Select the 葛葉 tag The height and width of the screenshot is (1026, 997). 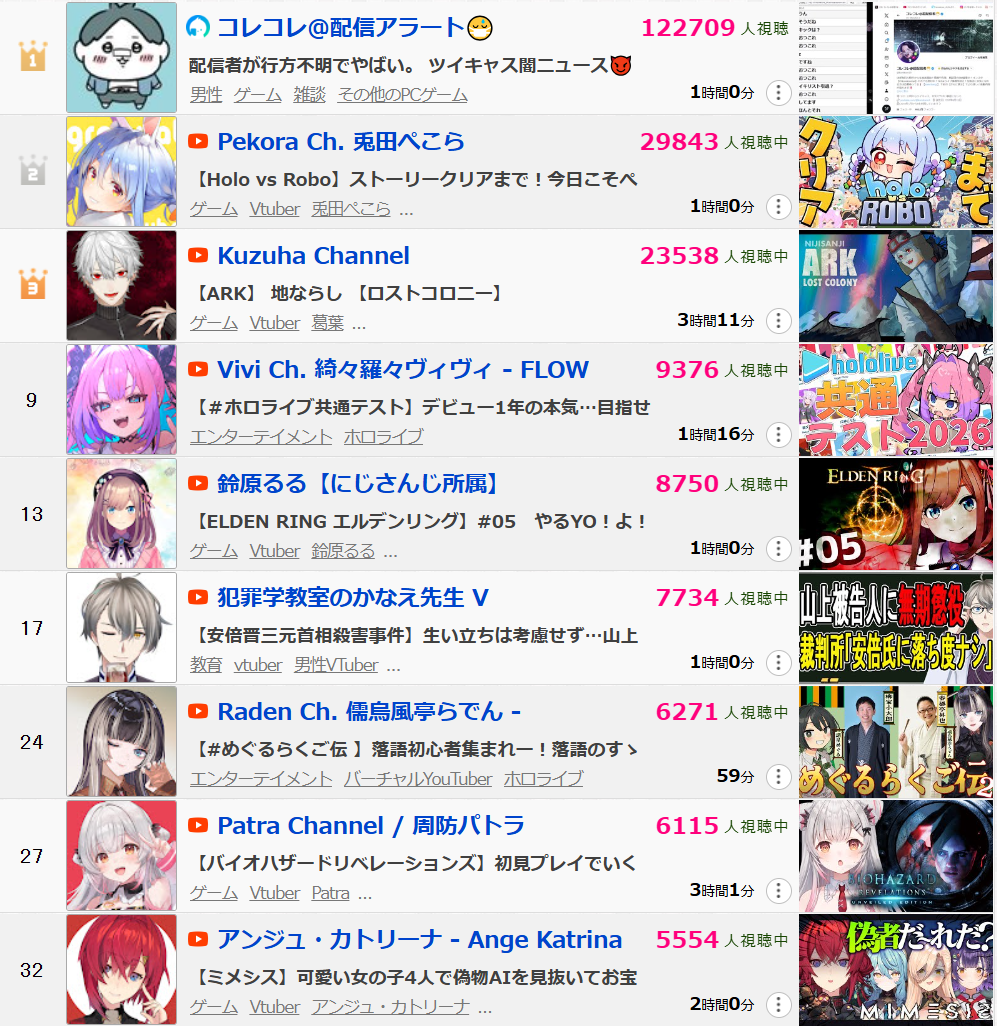[x=327, y=323]
